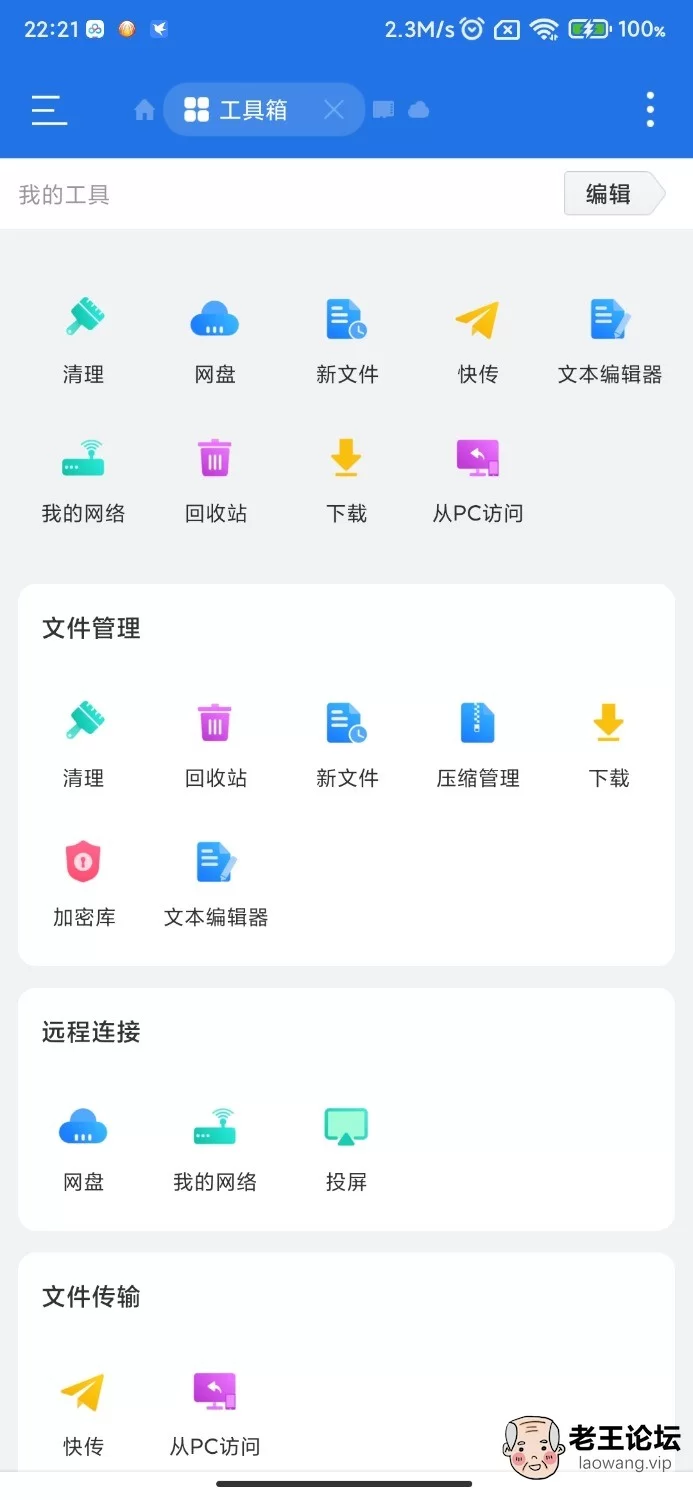
Task: Open the hamburger drawer menu
Action: tap(49, 110)
